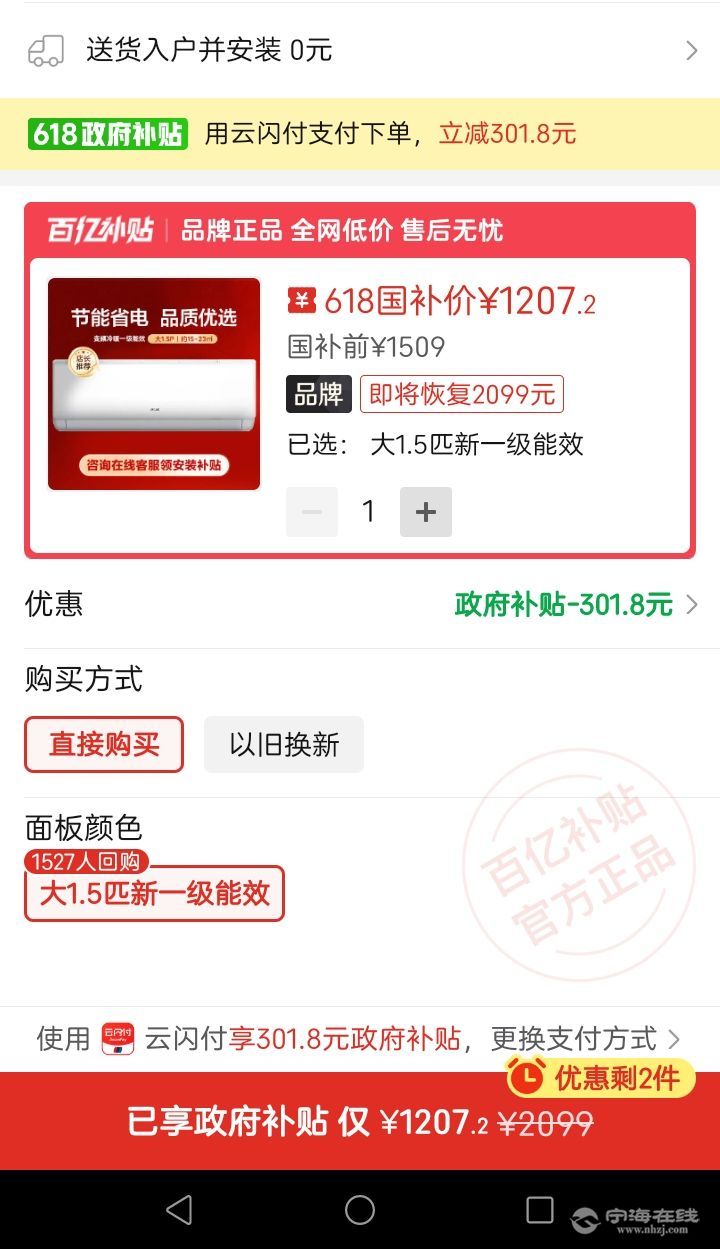
Task: Select 大1.5匹新一级能效 variant
Action: tap(155, 893)
